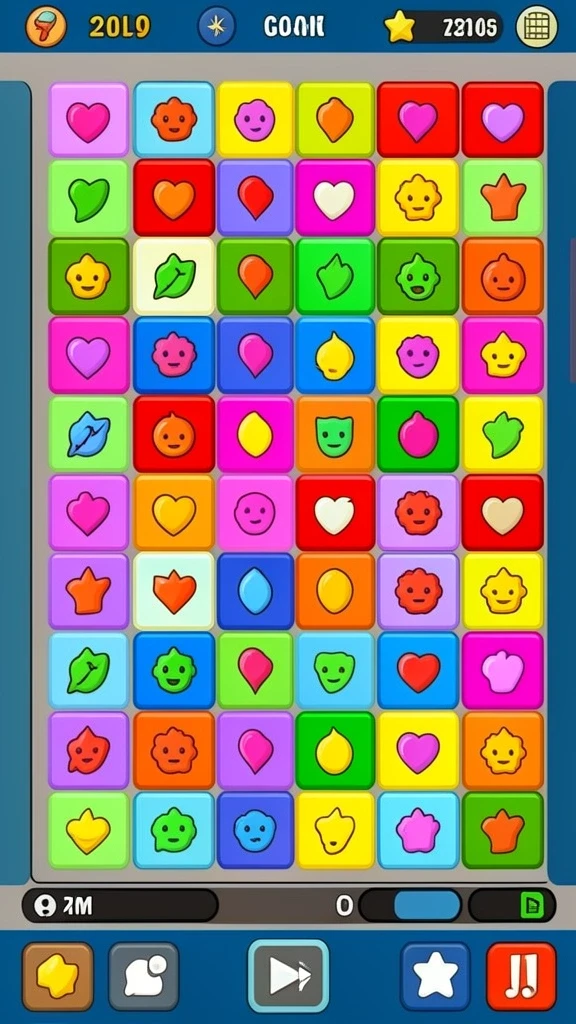Select the blue leaf on light green tile
The width and height of the screenshot is (576, 1024).
point(88,434)
